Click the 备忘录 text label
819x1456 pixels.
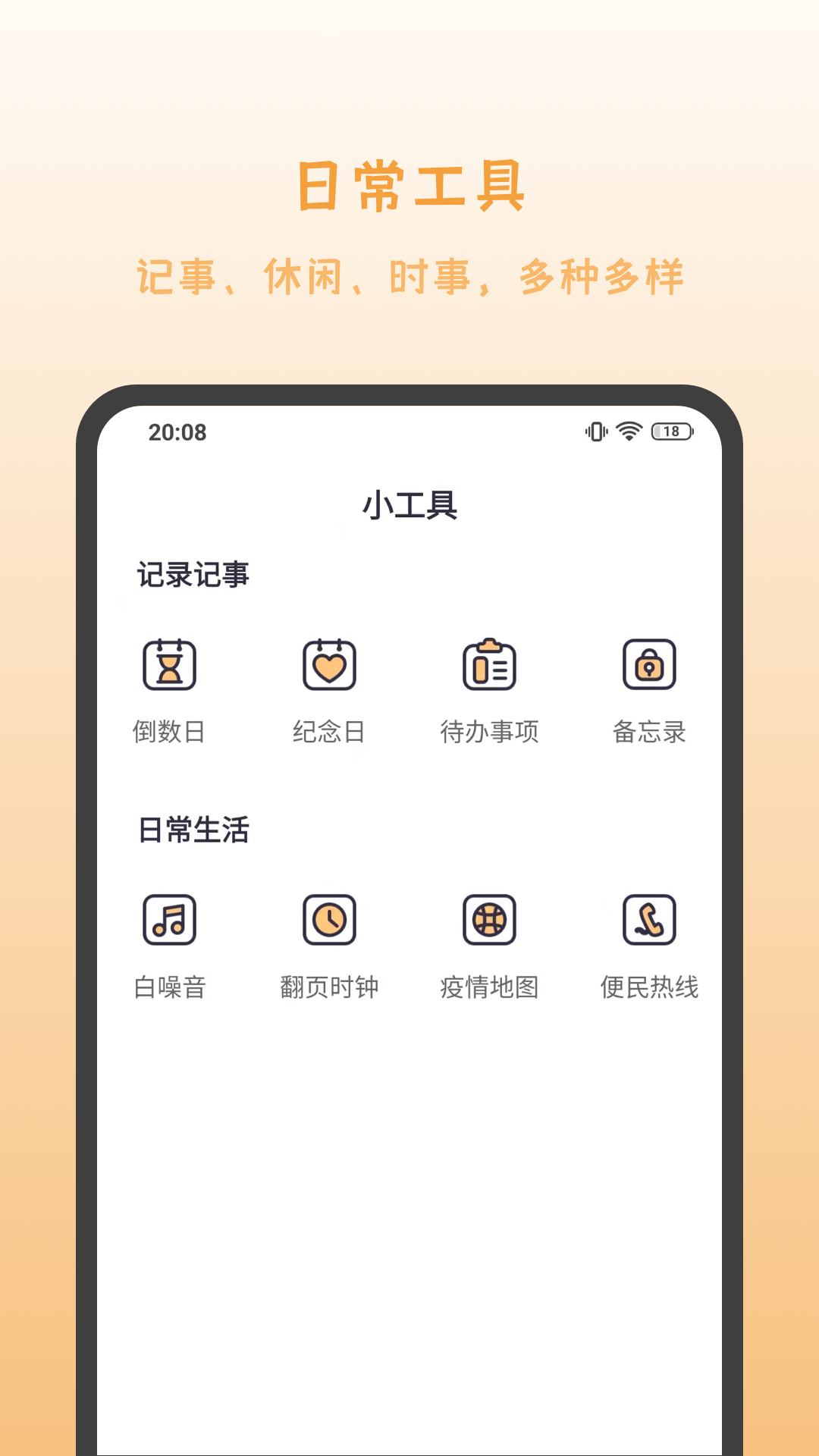point(650,732)
